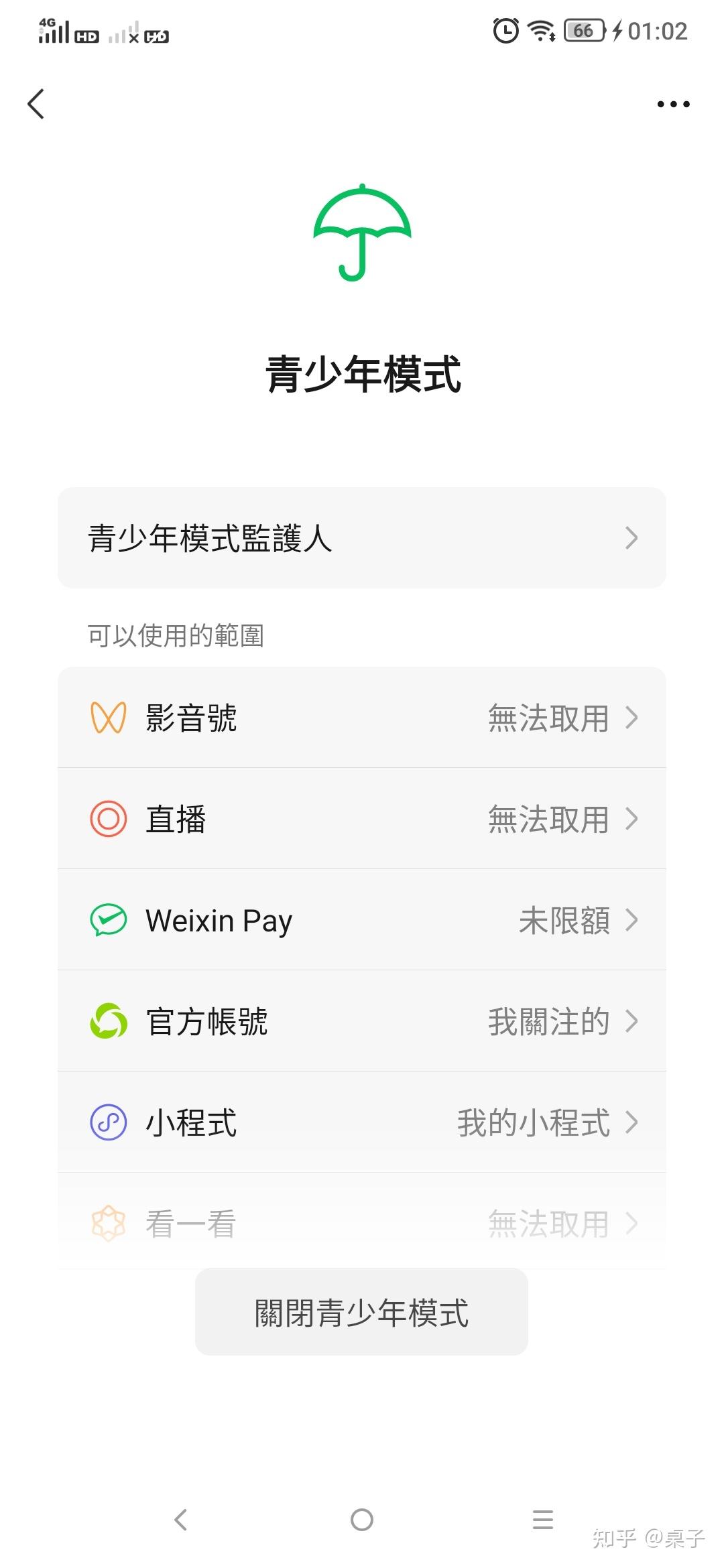
Task: Open the three-dot overflow menu
Action: point(673,104)
